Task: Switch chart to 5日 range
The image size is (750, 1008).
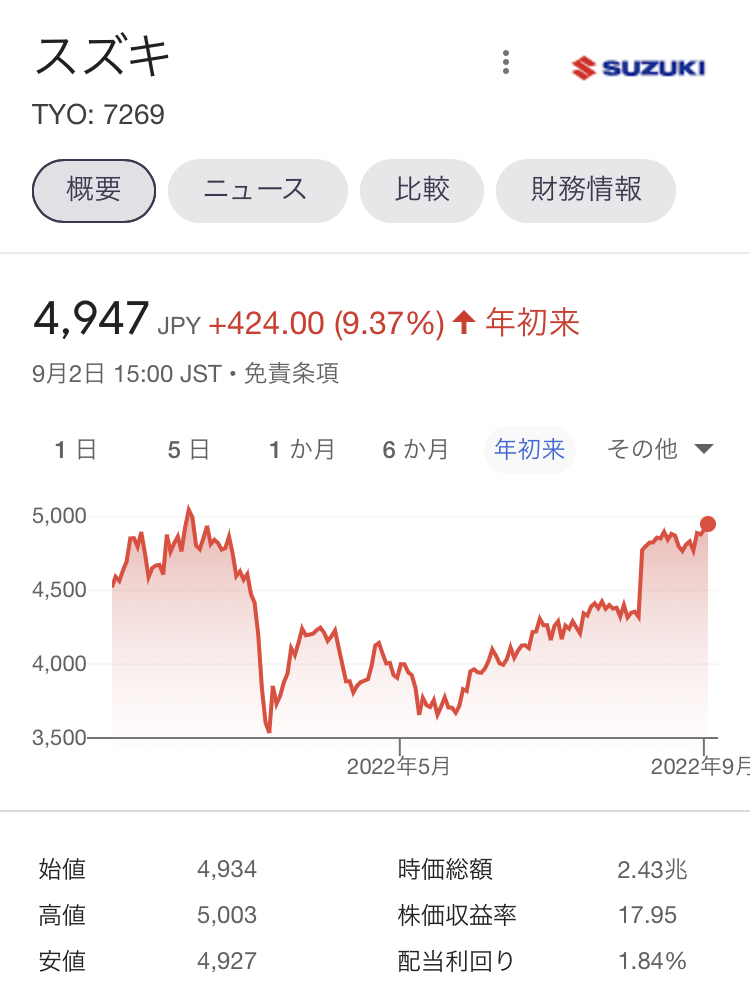Action: tap(188, 450)
